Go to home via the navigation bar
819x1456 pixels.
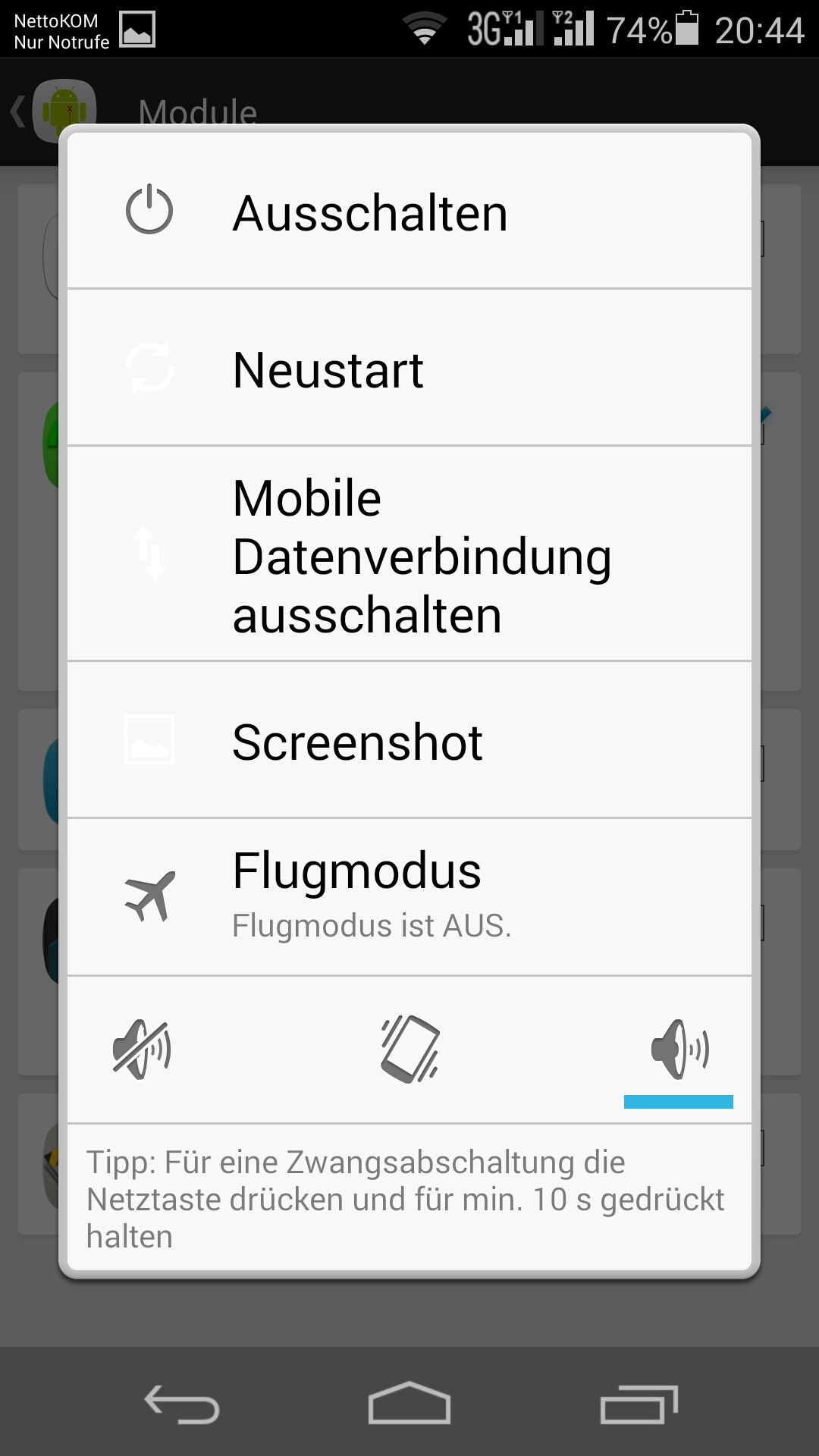(x=409, y=1403)
